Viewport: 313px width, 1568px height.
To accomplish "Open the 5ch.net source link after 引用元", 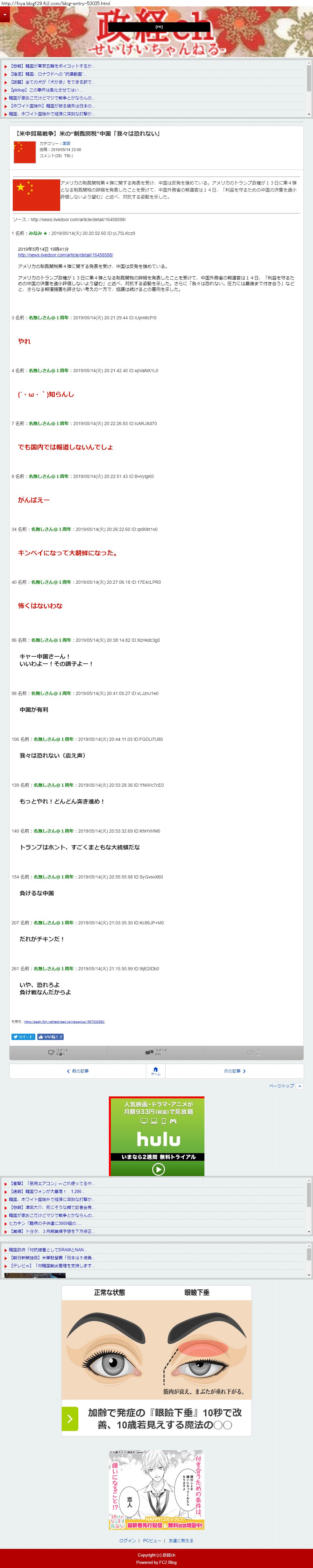I will [x=64, y=1022].
